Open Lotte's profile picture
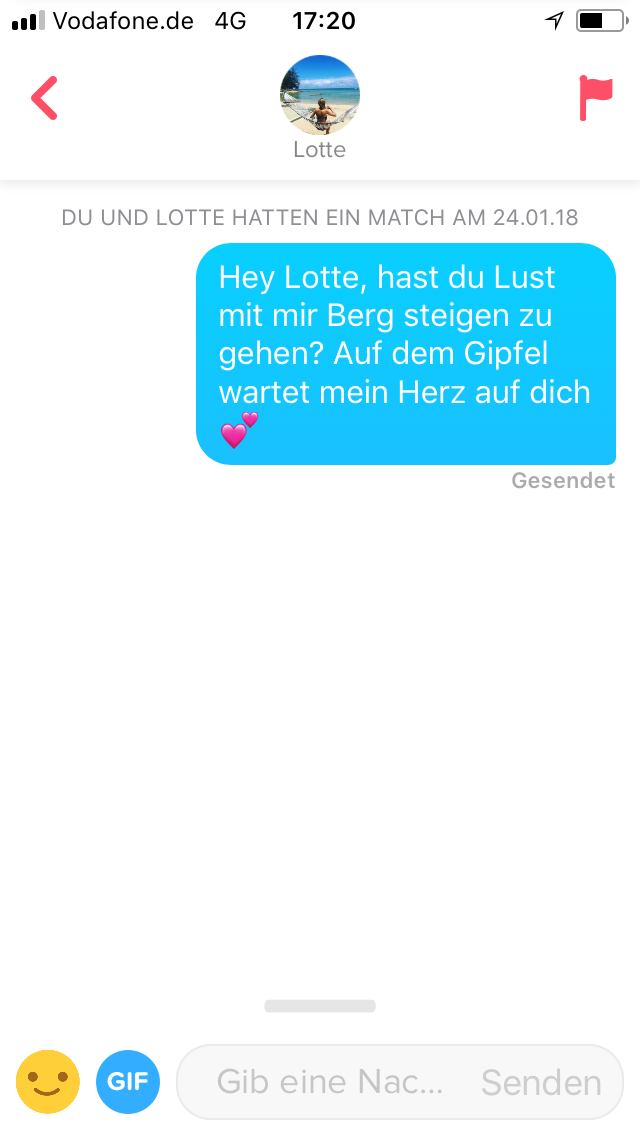 (319, 96)
